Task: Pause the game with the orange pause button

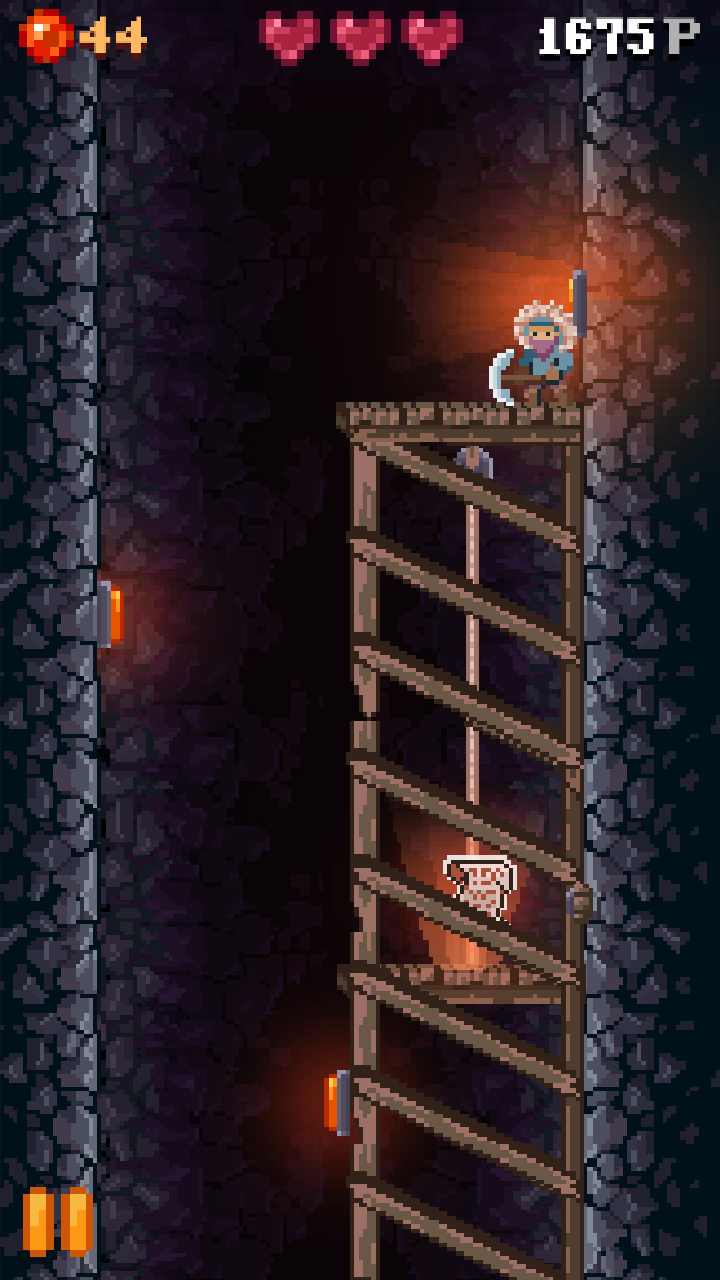Action: [57, 1221]
